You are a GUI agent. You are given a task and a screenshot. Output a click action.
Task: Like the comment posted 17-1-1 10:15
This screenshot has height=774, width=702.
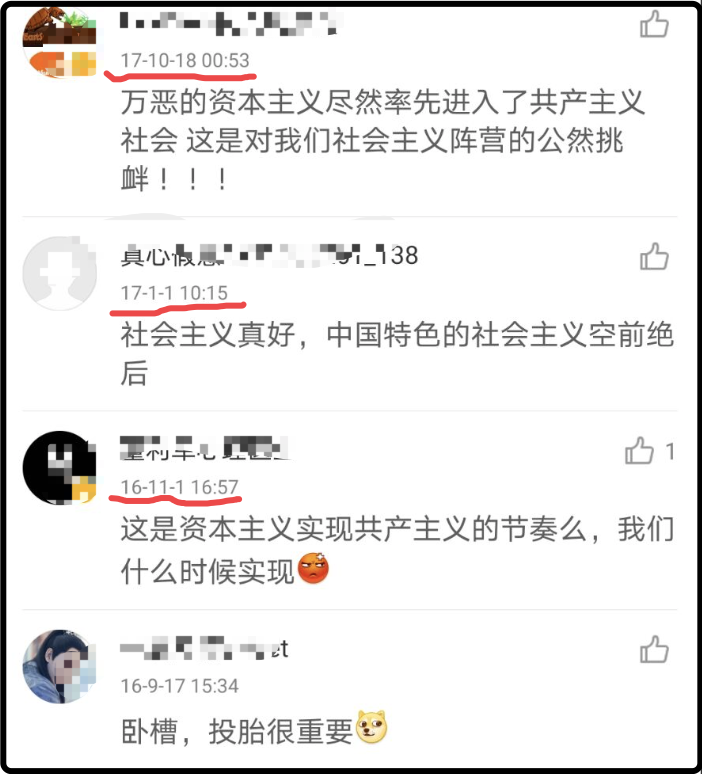coord(654,256)
